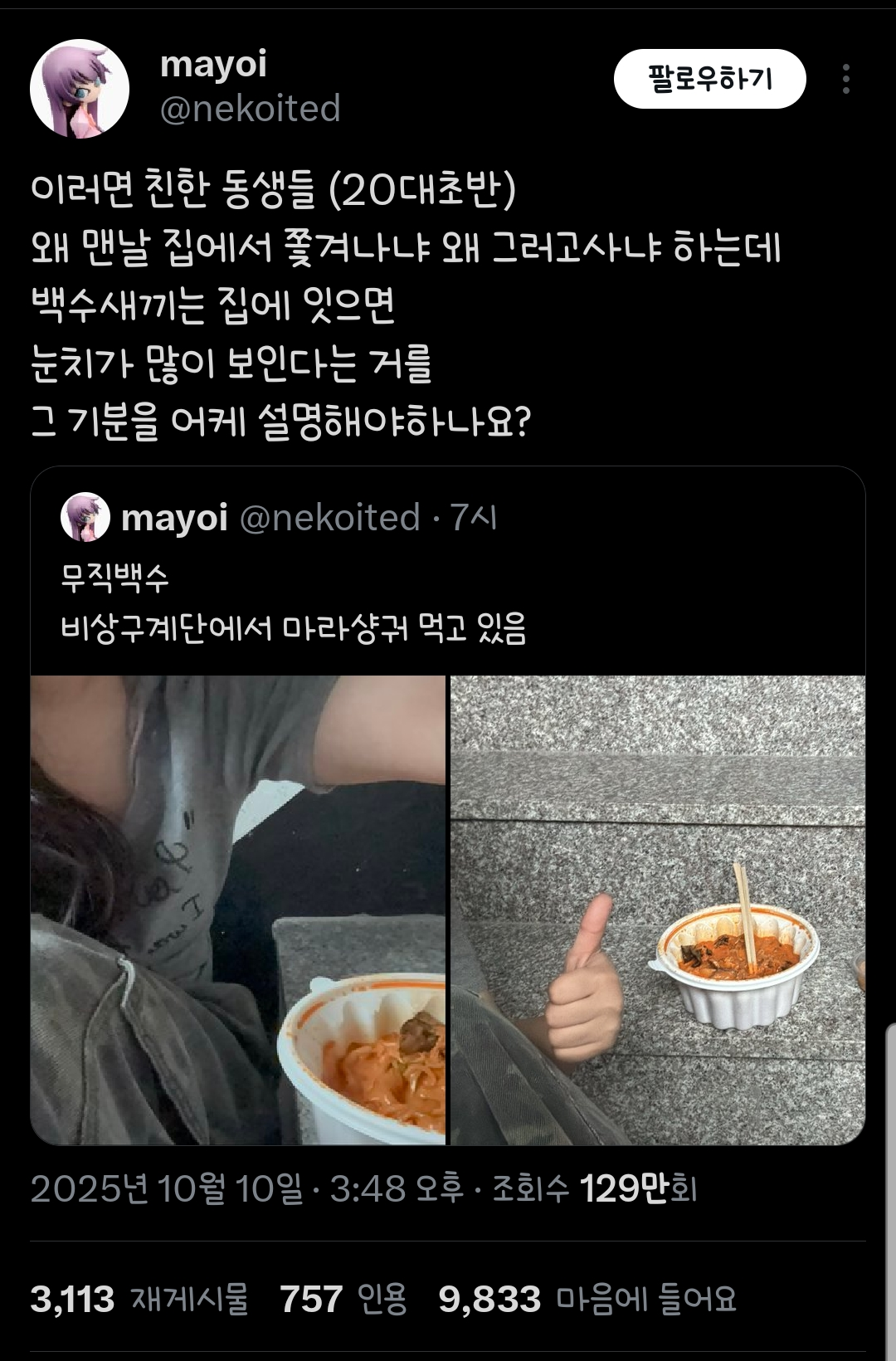Open the @nekoited profile handle
The width and height of the screenshot is (896, 1361).
[250, 109]
